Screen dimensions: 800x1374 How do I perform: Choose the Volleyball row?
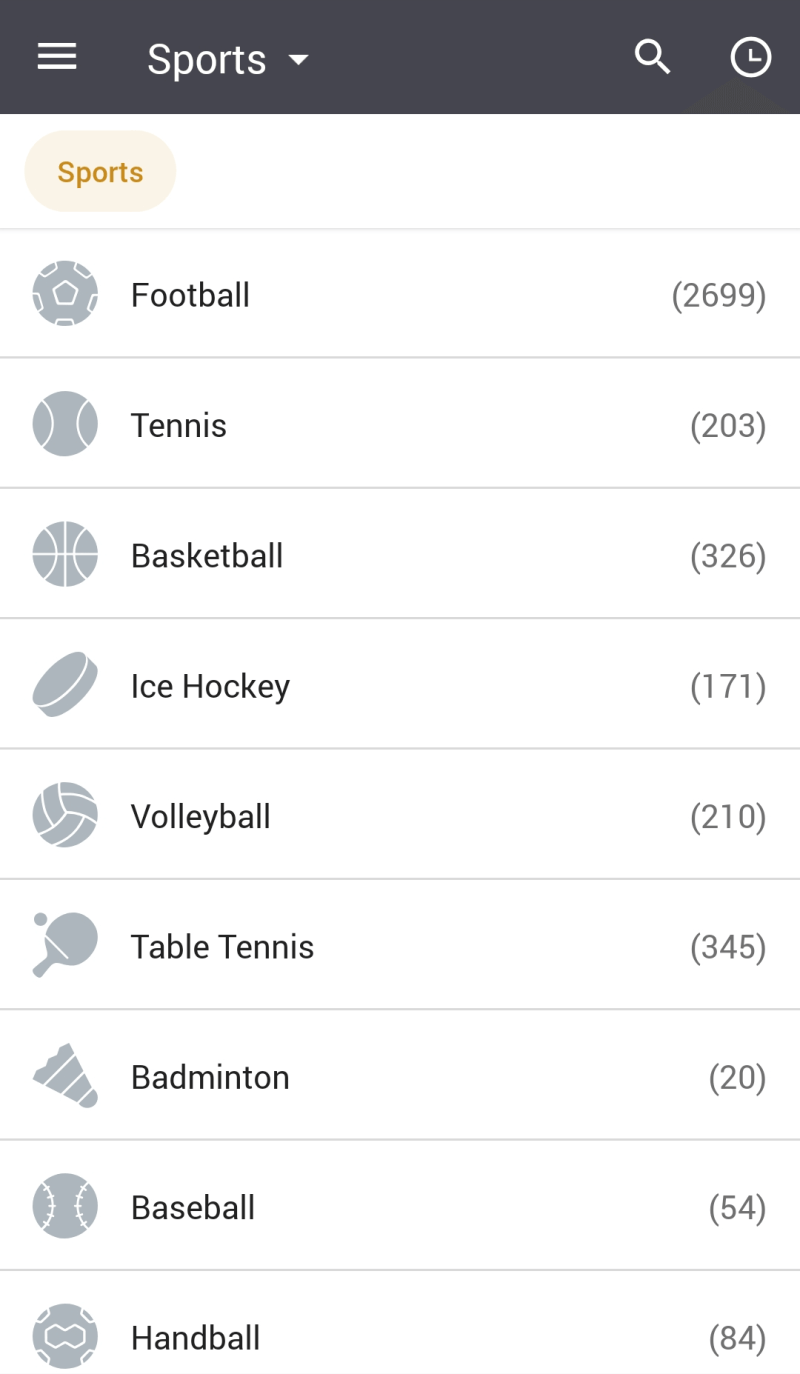[400, 815]
